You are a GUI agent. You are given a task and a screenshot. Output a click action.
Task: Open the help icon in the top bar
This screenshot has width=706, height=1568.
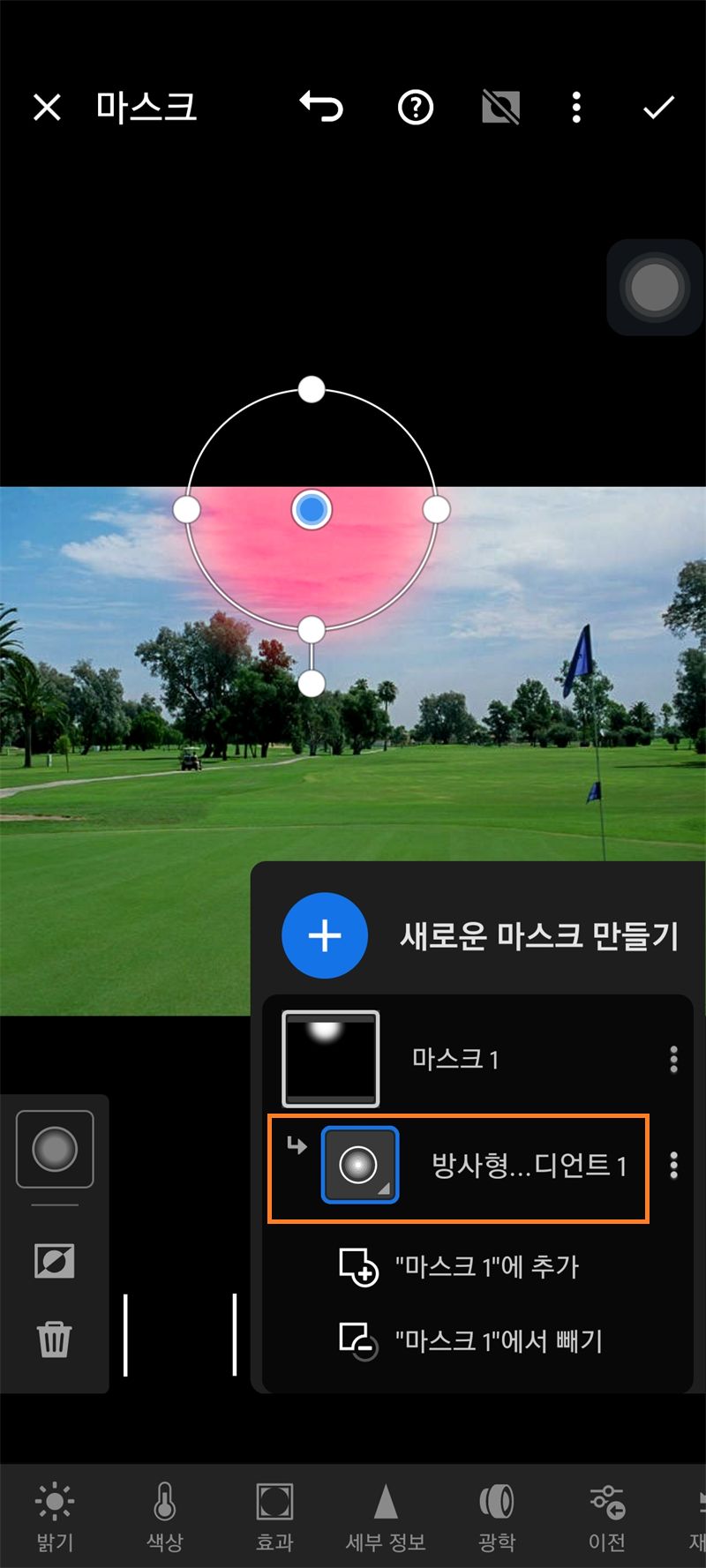415,107
